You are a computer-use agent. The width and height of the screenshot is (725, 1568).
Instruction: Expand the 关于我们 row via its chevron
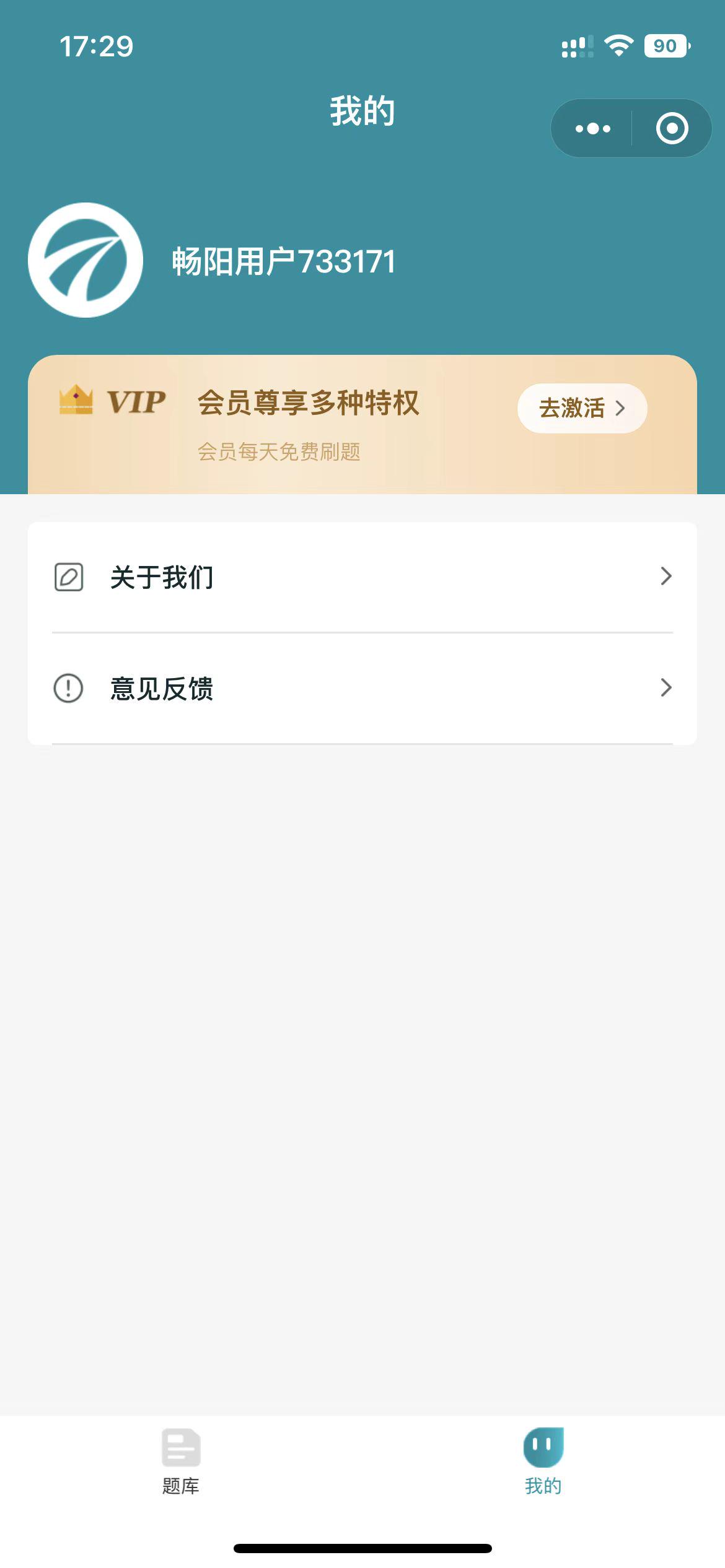click(666, 576)
